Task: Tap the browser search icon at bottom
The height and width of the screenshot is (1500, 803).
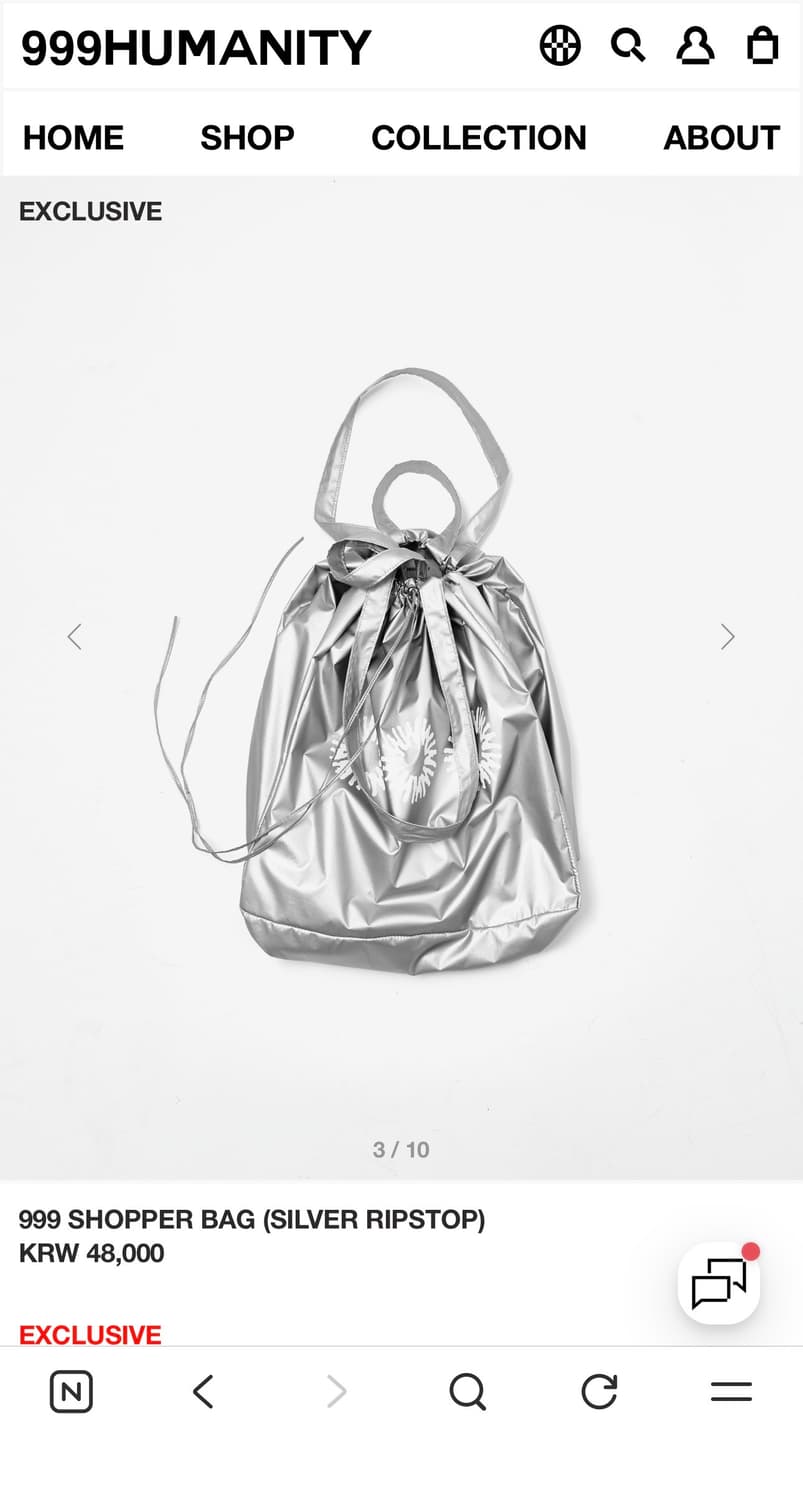Action: click(468, 1391)
